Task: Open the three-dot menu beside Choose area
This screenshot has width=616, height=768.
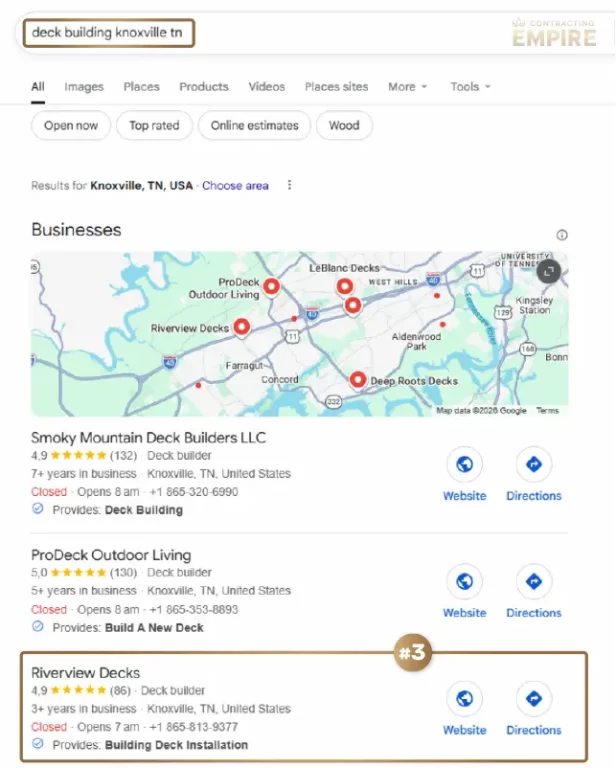Action: click(x=289, y=185)
